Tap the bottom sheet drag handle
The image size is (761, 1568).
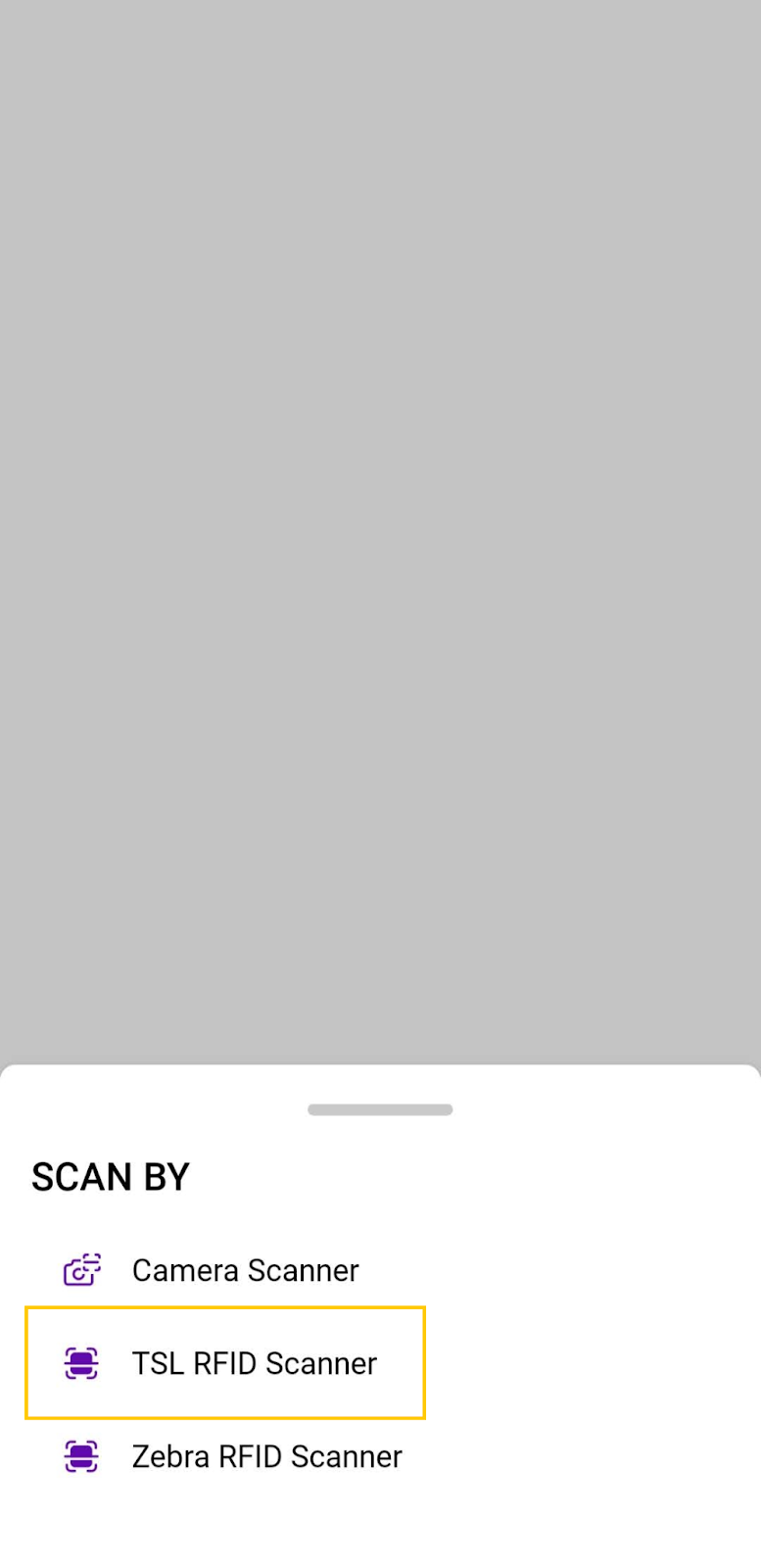coord(380,1109)
